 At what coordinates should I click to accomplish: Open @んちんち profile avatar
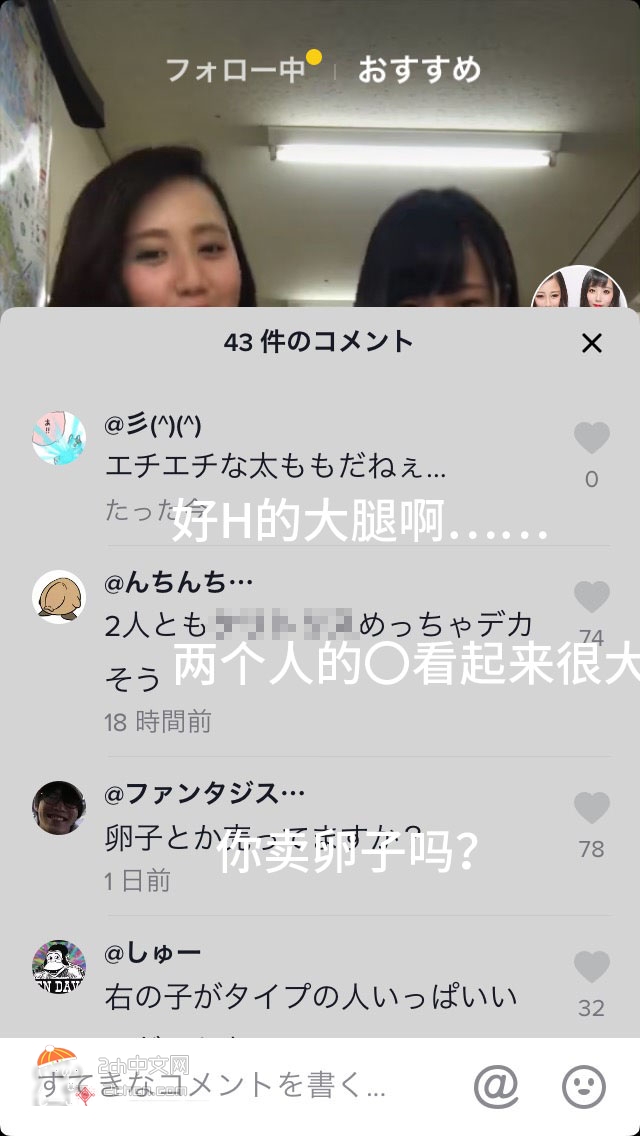tap(59, 597)
